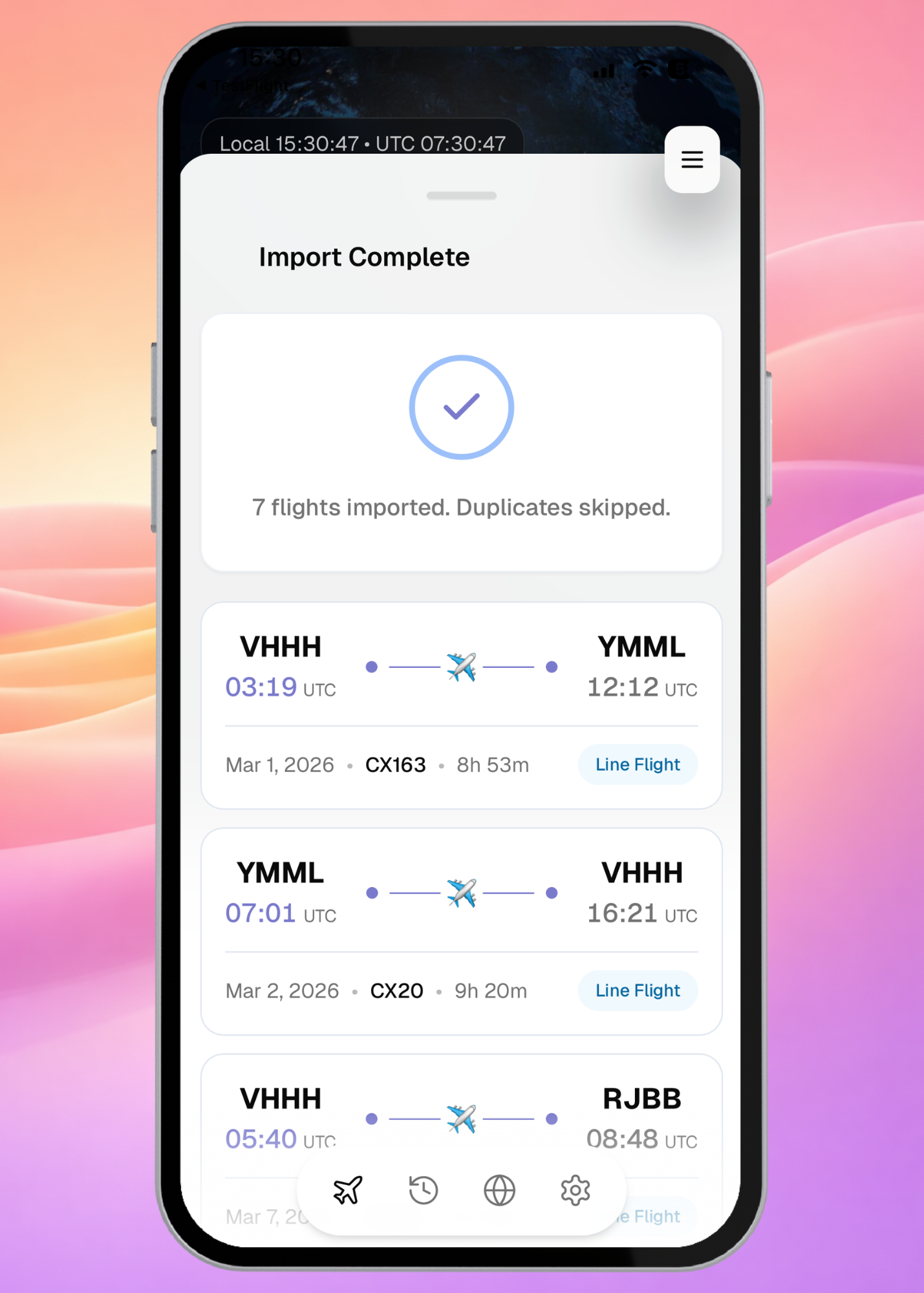Tap the Line Flight chip on CX163

pyautogui.click(x=638, y=765)
